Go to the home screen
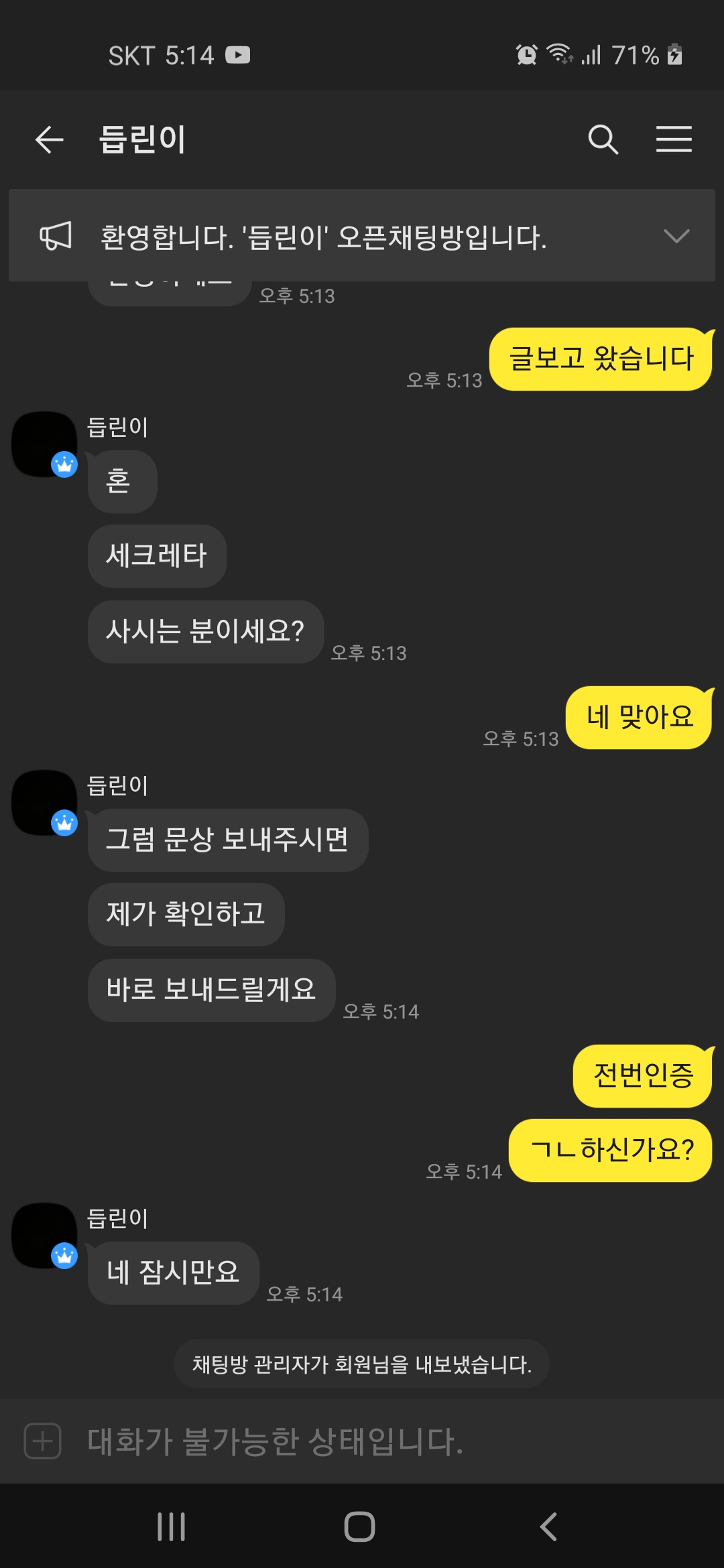This screenshot has height=1568, width=724. (x=360, y=1526)
